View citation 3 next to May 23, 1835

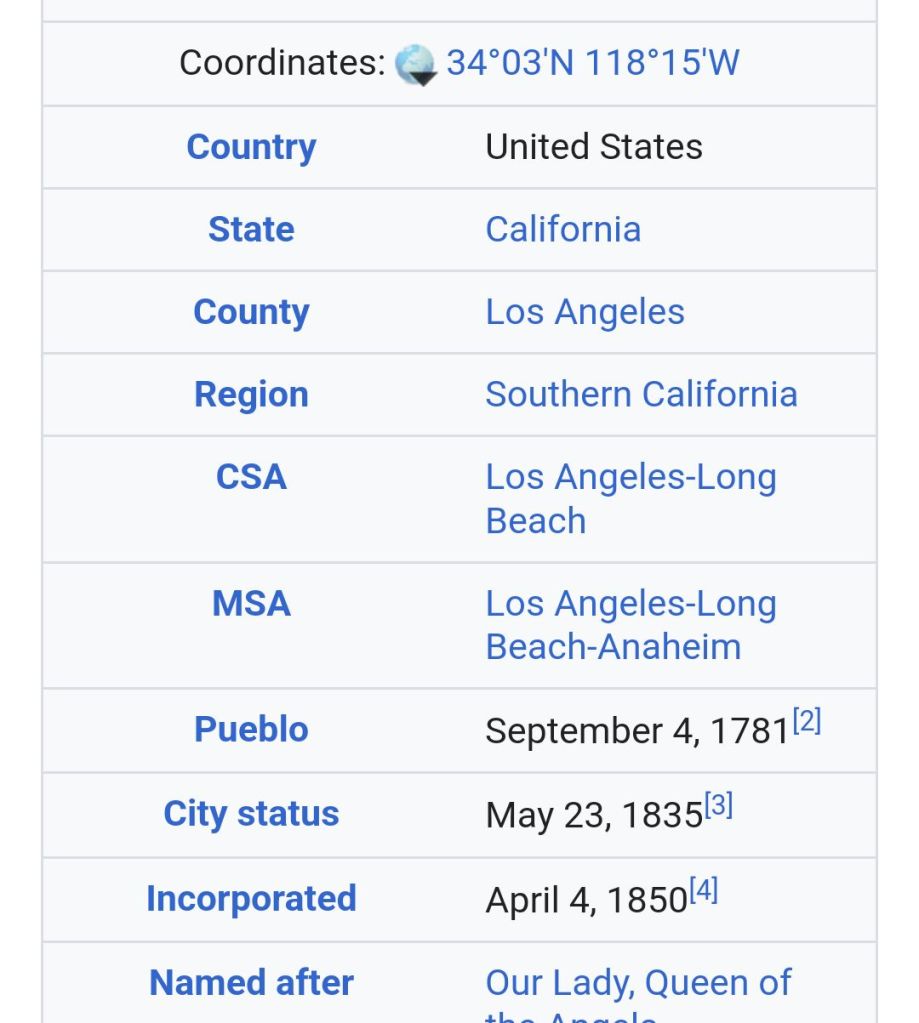tap(719, 805)
